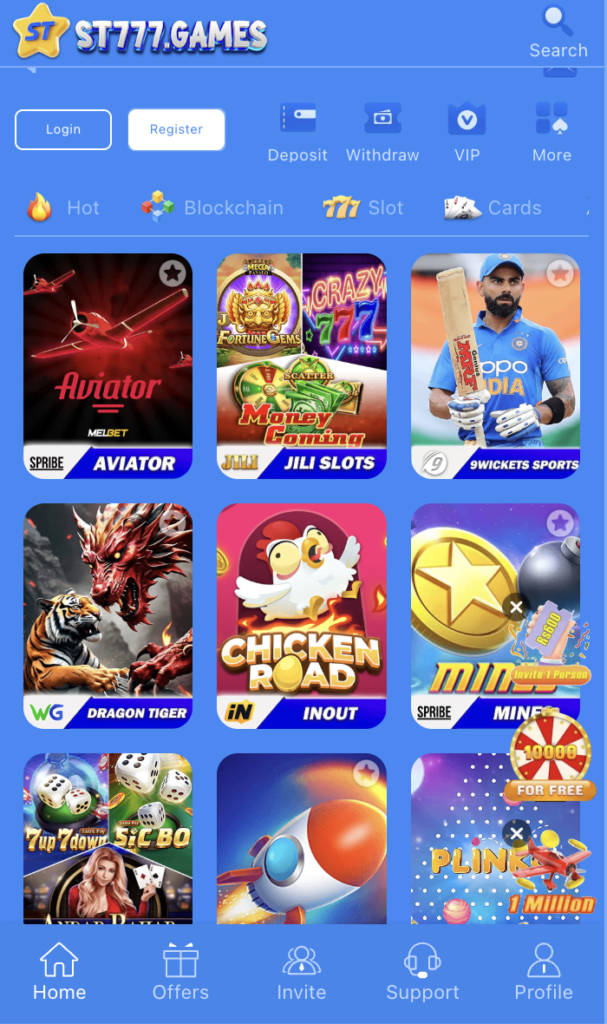The height and width of the screenshot is (1024, 607).
Task: Open the Search icon
Action: [558, 31]
